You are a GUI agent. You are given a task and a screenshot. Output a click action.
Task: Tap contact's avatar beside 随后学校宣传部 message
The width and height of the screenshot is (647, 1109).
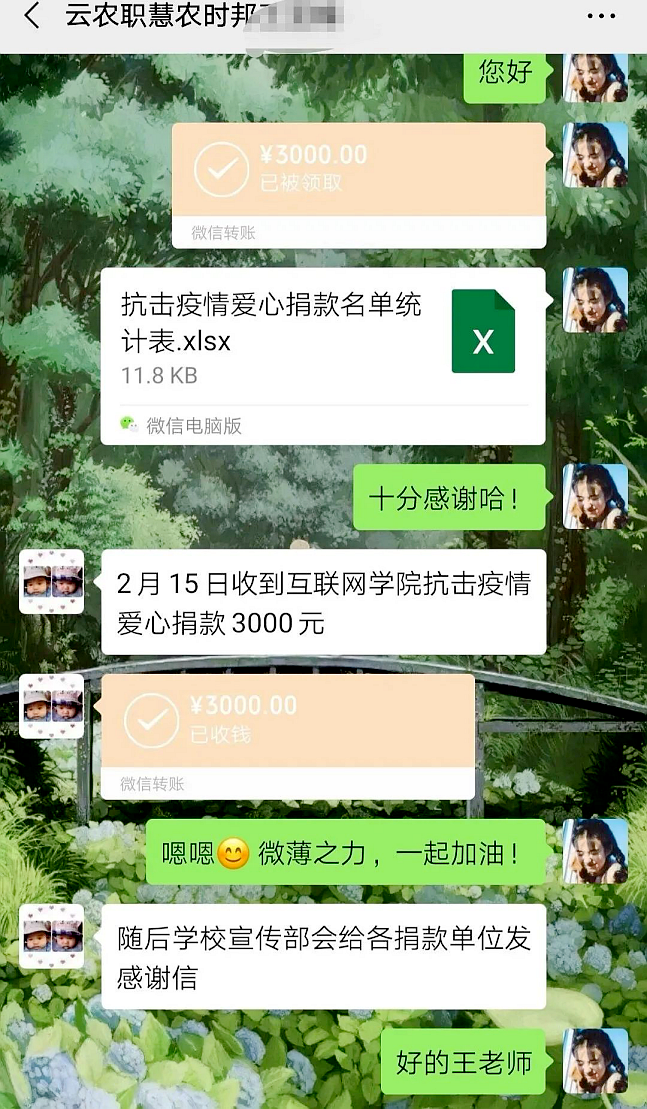point(52,936)
